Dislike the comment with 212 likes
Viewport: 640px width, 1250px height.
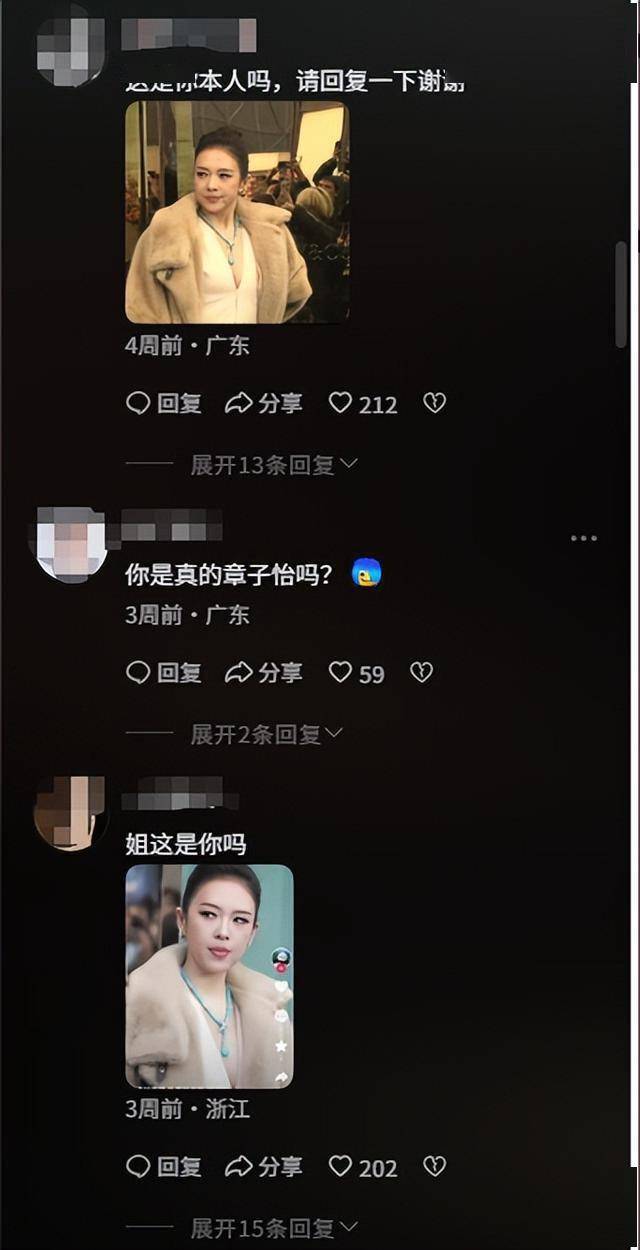point(434,403)
